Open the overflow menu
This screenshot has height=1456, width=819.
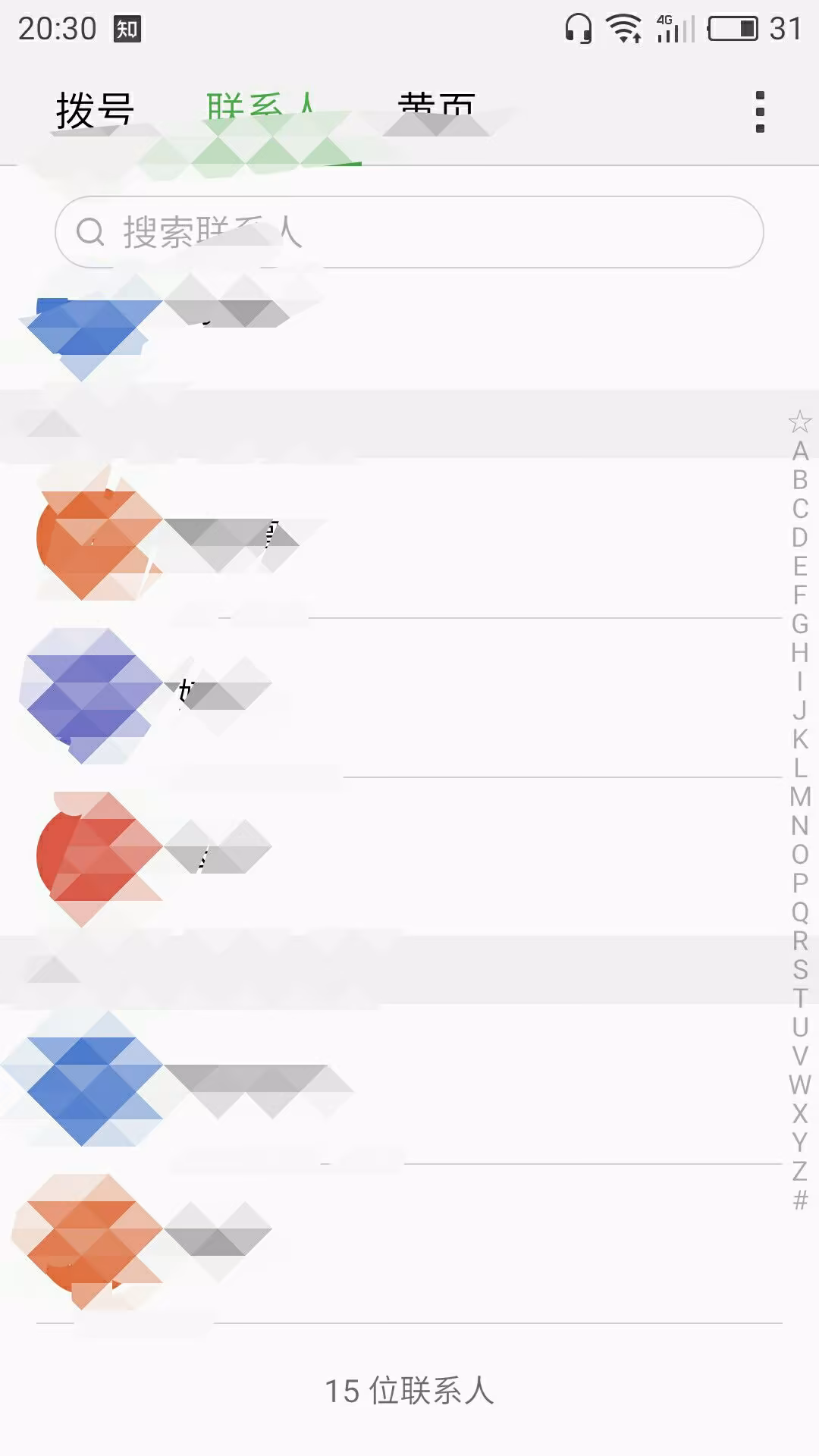point(760,111)
